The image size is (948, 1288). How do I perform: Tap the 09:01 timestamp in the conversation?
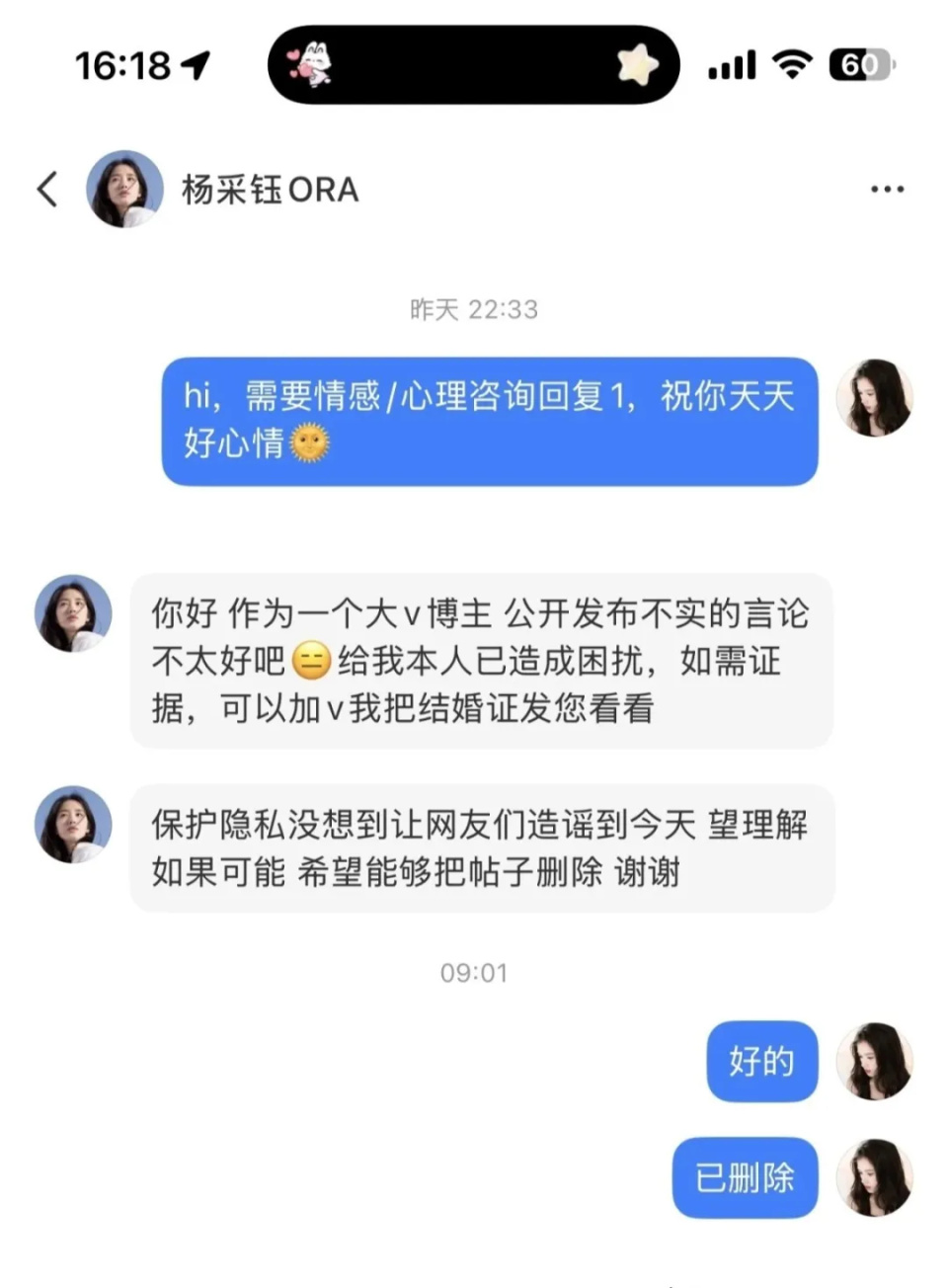(x=474, y=973)
